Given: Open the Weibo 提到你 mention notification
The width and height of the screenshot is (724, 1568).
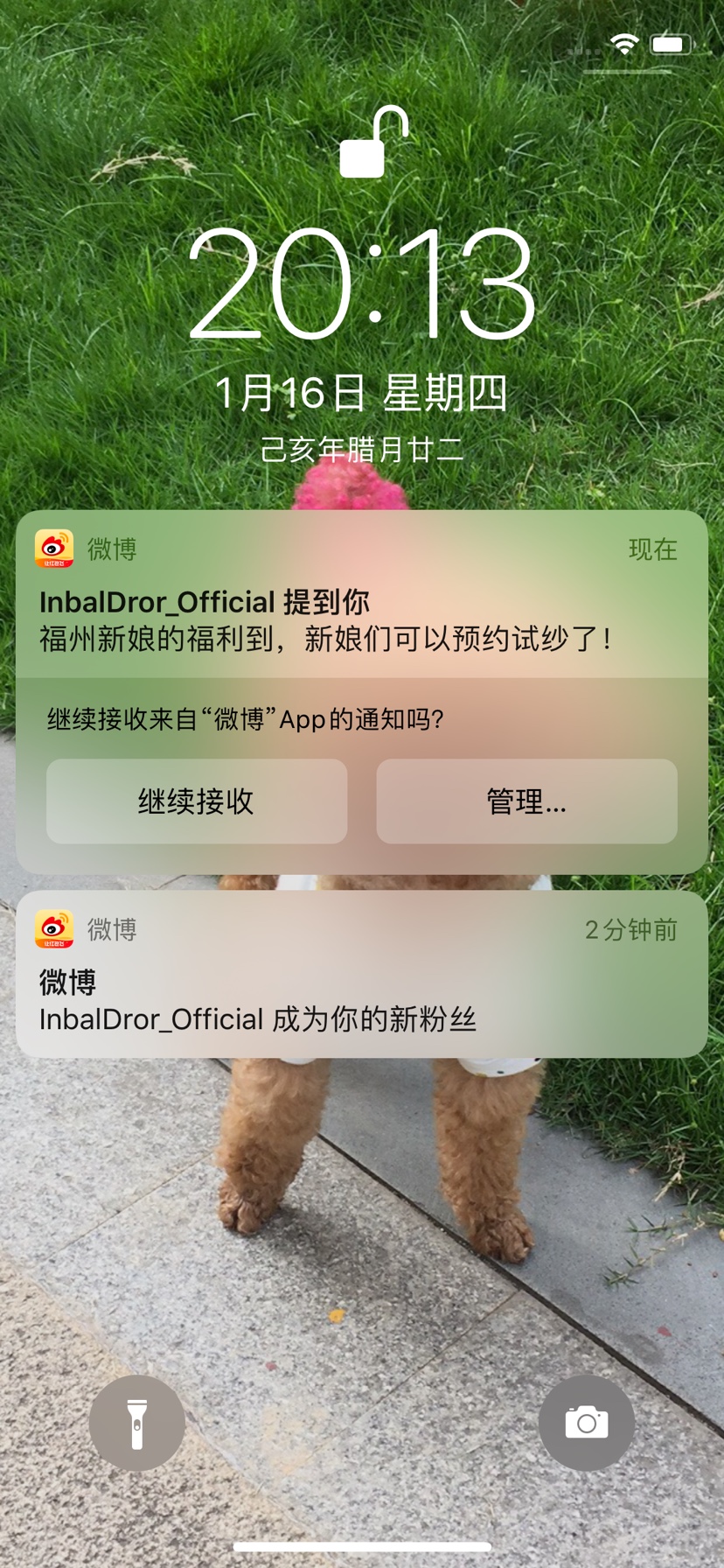Looking at the screenshot, I should [361, 594].
